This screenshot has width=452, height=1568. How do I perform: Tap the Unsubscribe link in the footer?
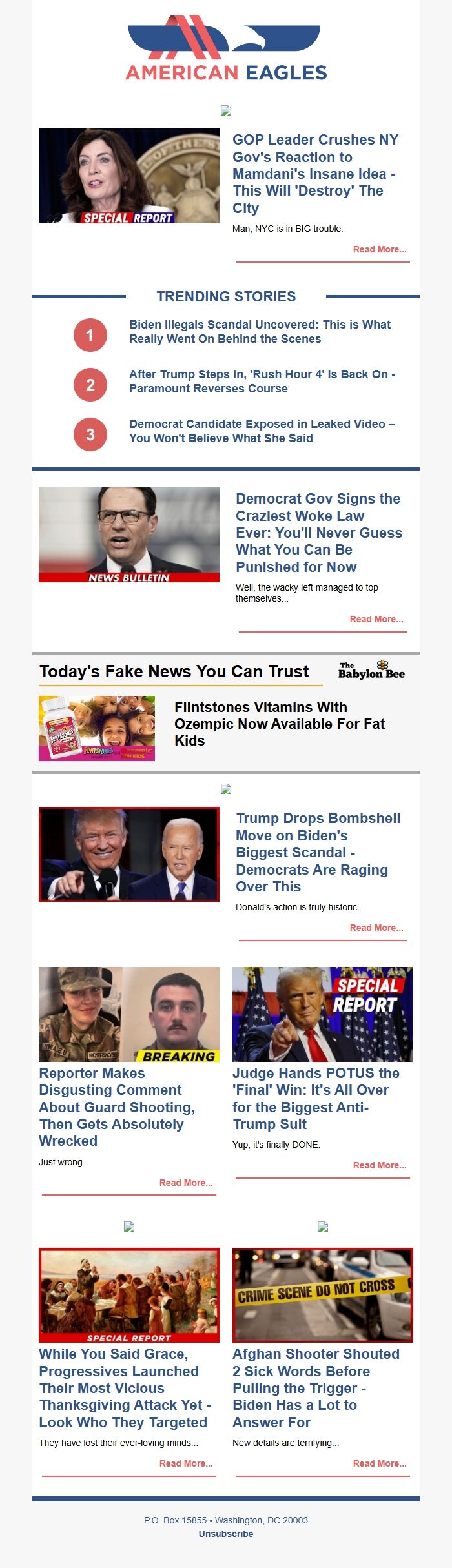click(x=226, y=1534)
